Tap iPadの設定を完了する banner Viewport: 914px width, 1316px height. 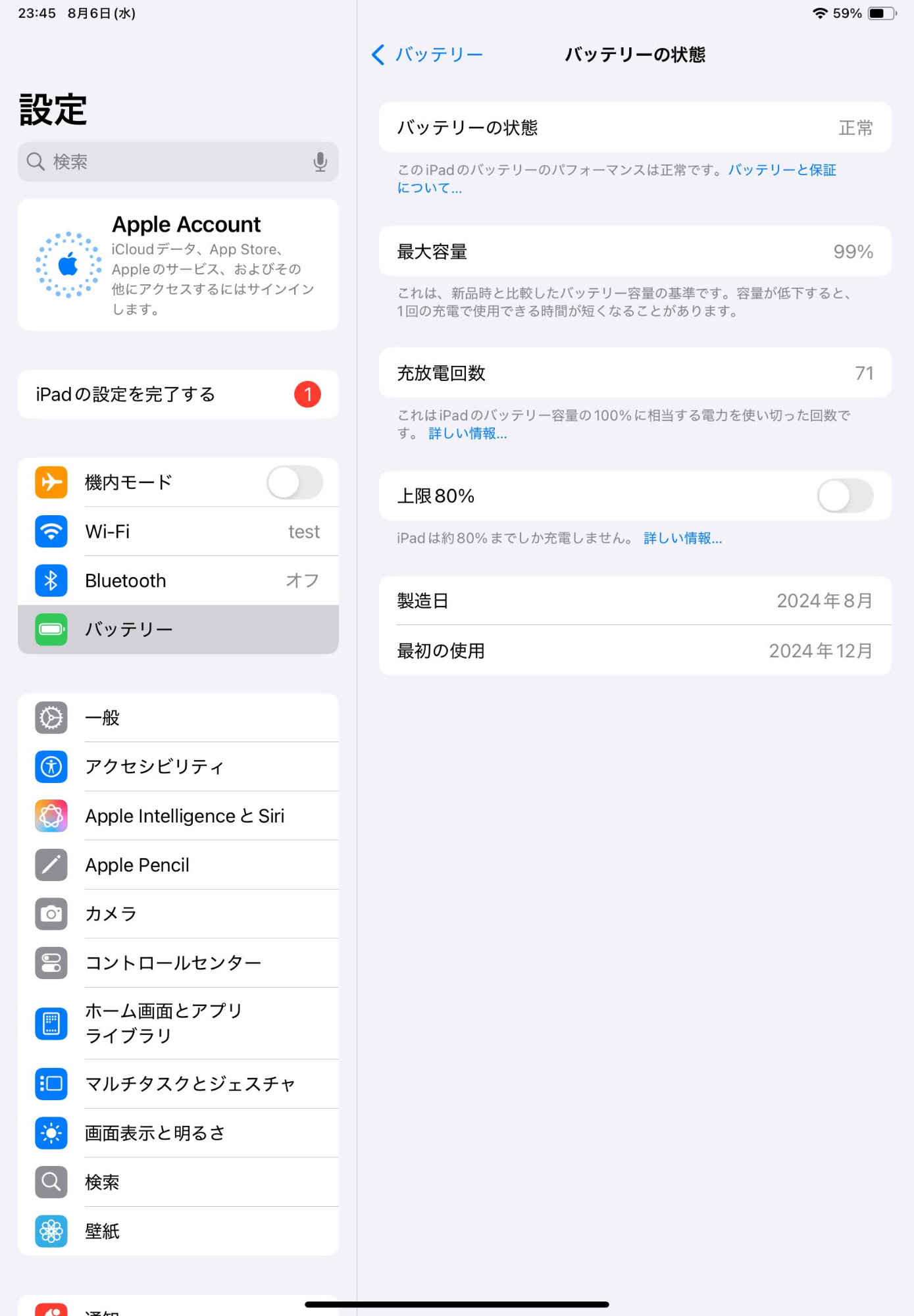tap(178, 395)
